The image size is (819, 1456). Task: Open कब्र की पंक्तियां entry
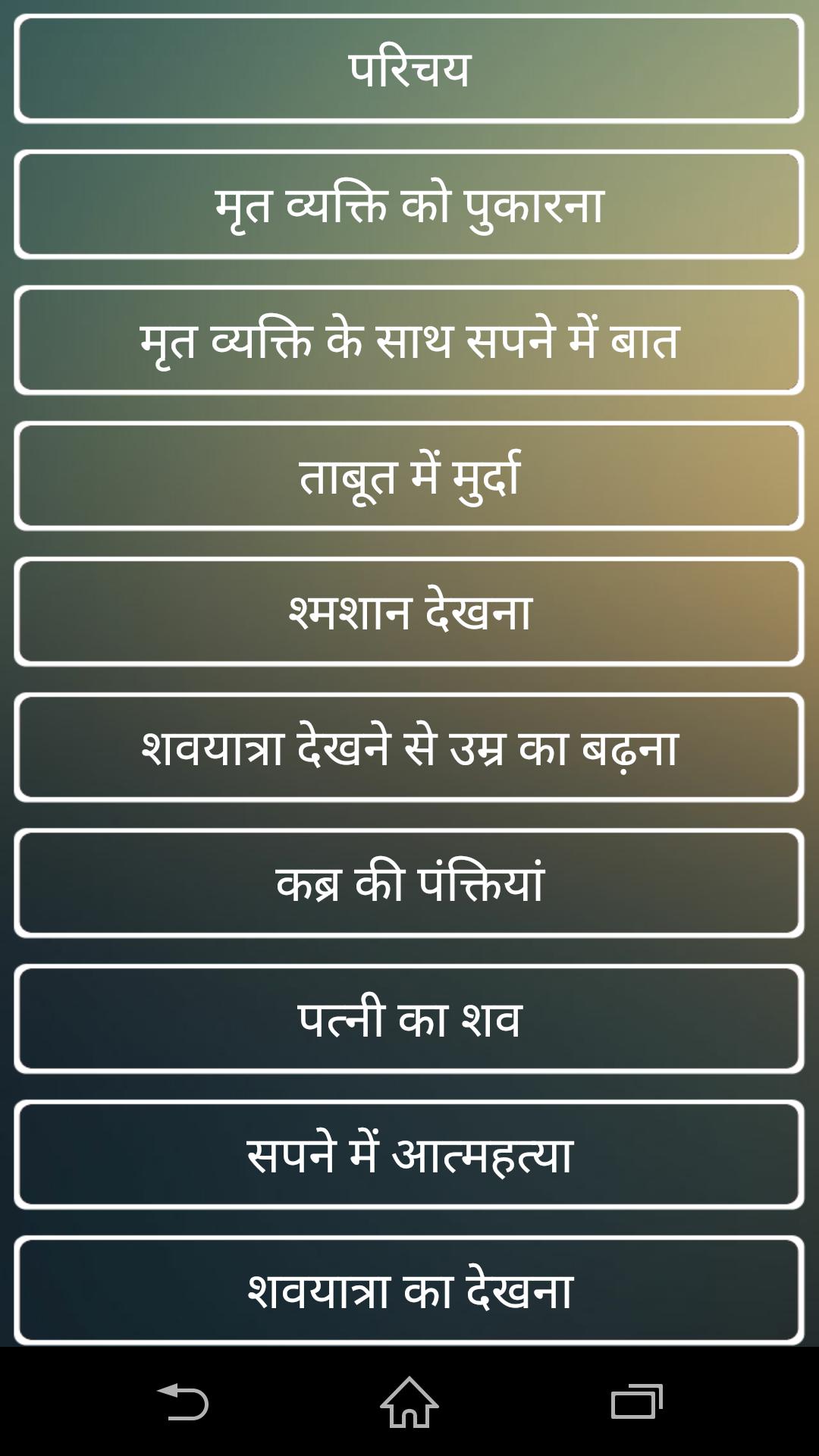pos(409,883)
